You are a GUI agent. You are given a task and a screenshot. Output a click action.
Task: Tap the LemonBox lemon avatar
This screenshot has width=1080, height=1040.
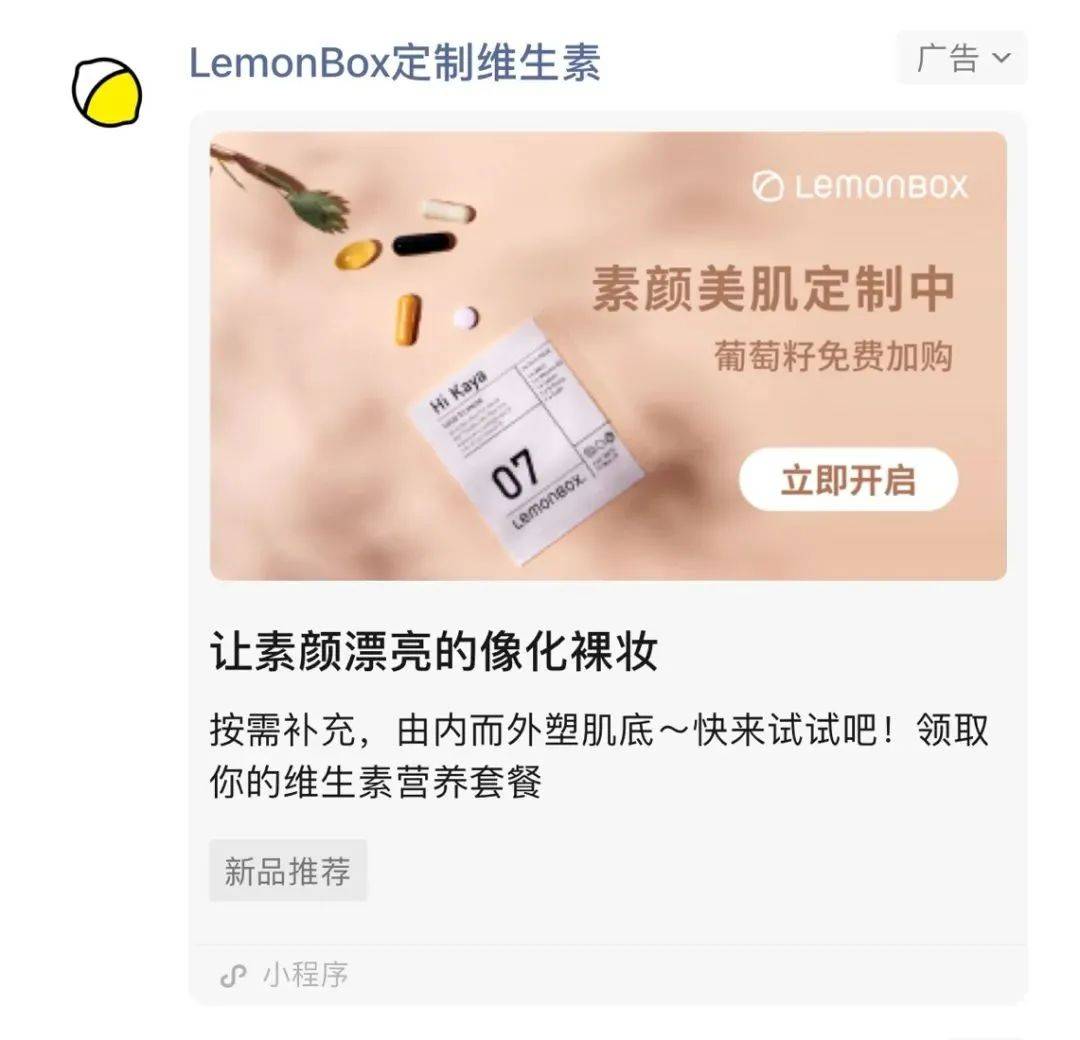[106, 92]
